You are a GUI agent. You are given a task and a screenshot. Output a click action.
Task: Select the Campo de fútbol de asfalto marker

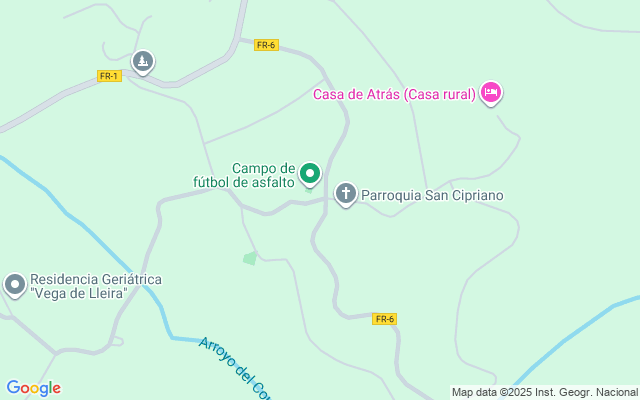pos(310,175)
